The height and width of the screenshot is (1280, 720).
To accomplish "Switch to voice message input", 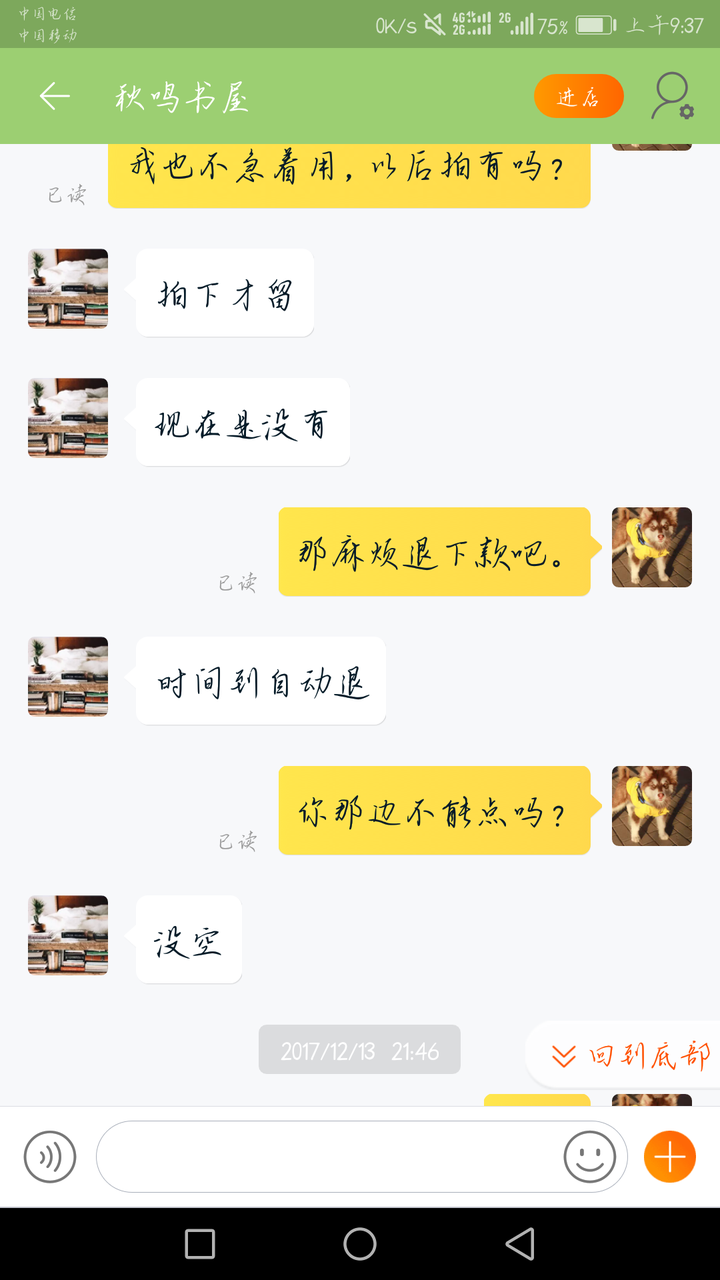I will [x=50, y=1157].
